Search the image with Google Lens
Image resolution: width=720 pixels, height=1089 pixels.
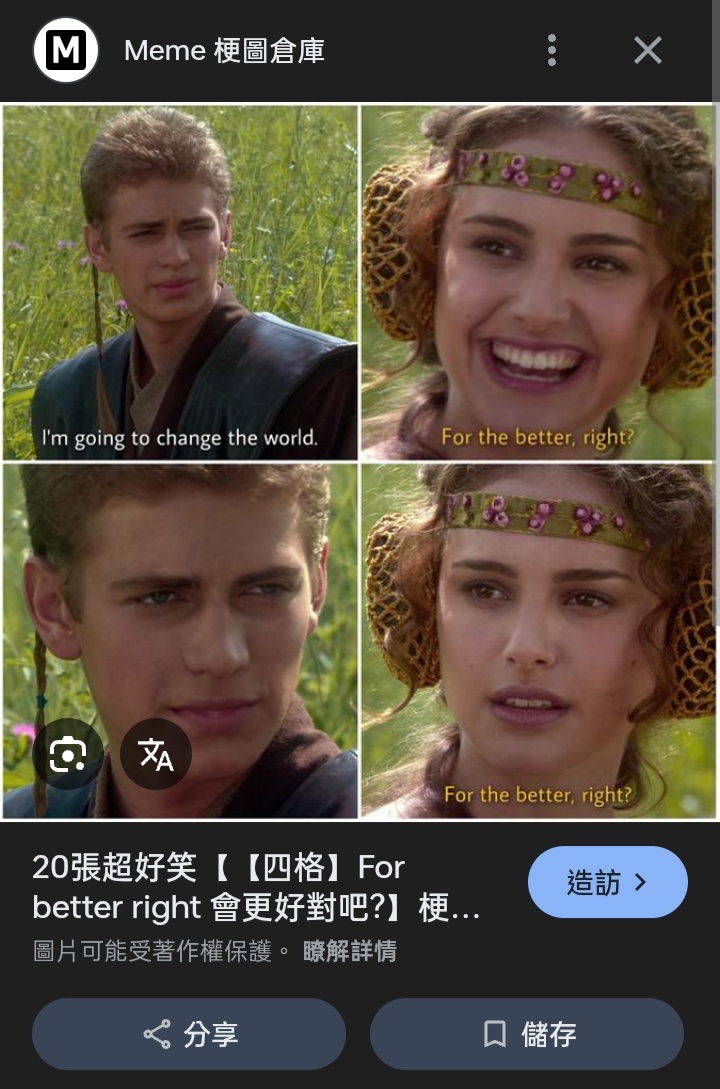[68, 755]
